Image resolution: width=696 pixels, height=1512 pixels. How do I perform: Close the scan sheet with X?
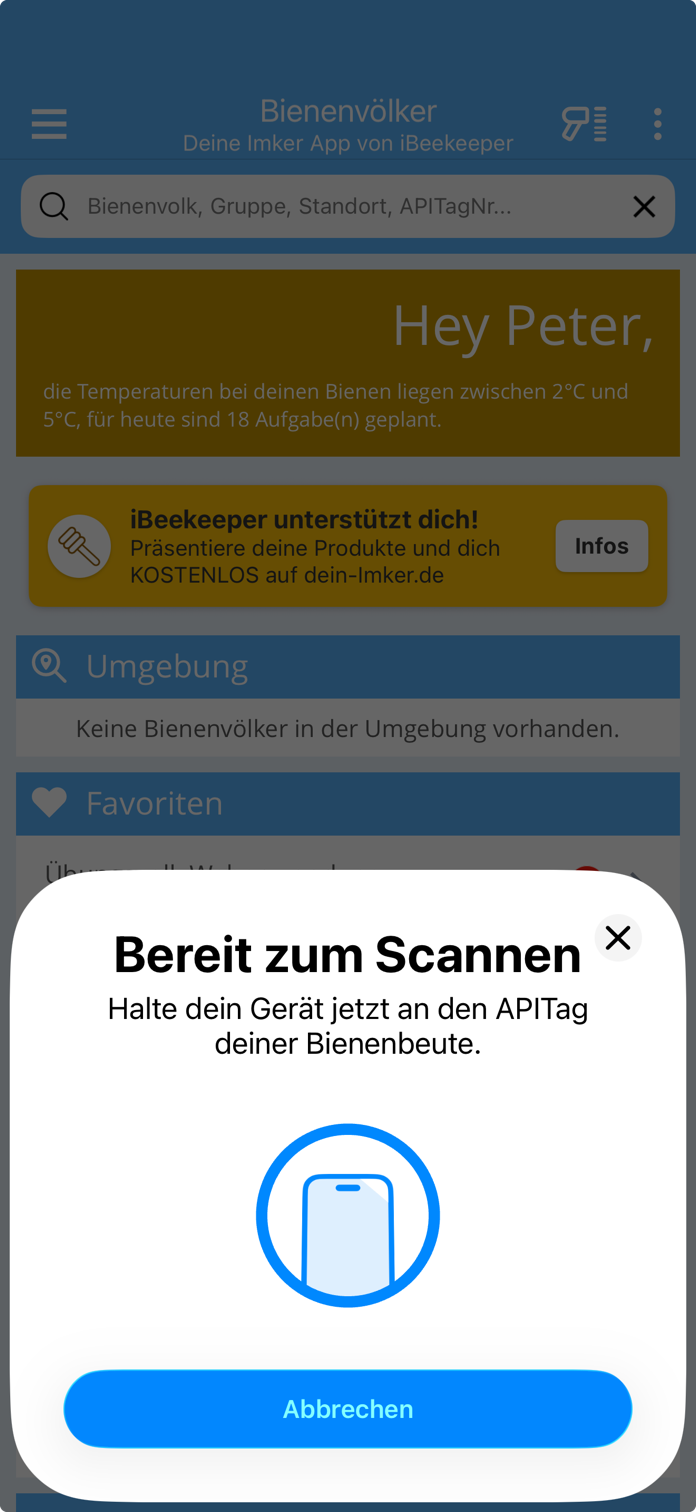618,937
